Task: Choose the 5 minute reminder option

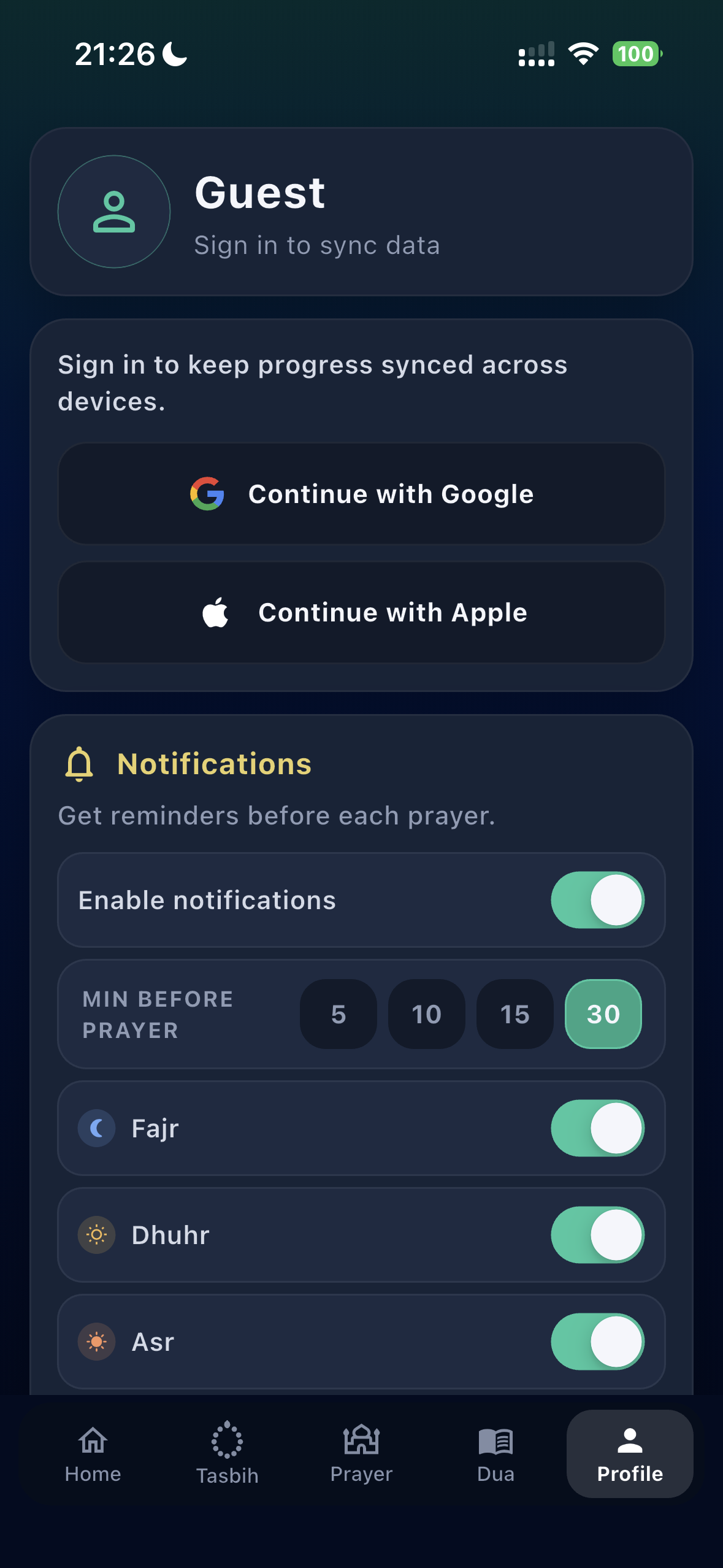Action: [338, 1014]
